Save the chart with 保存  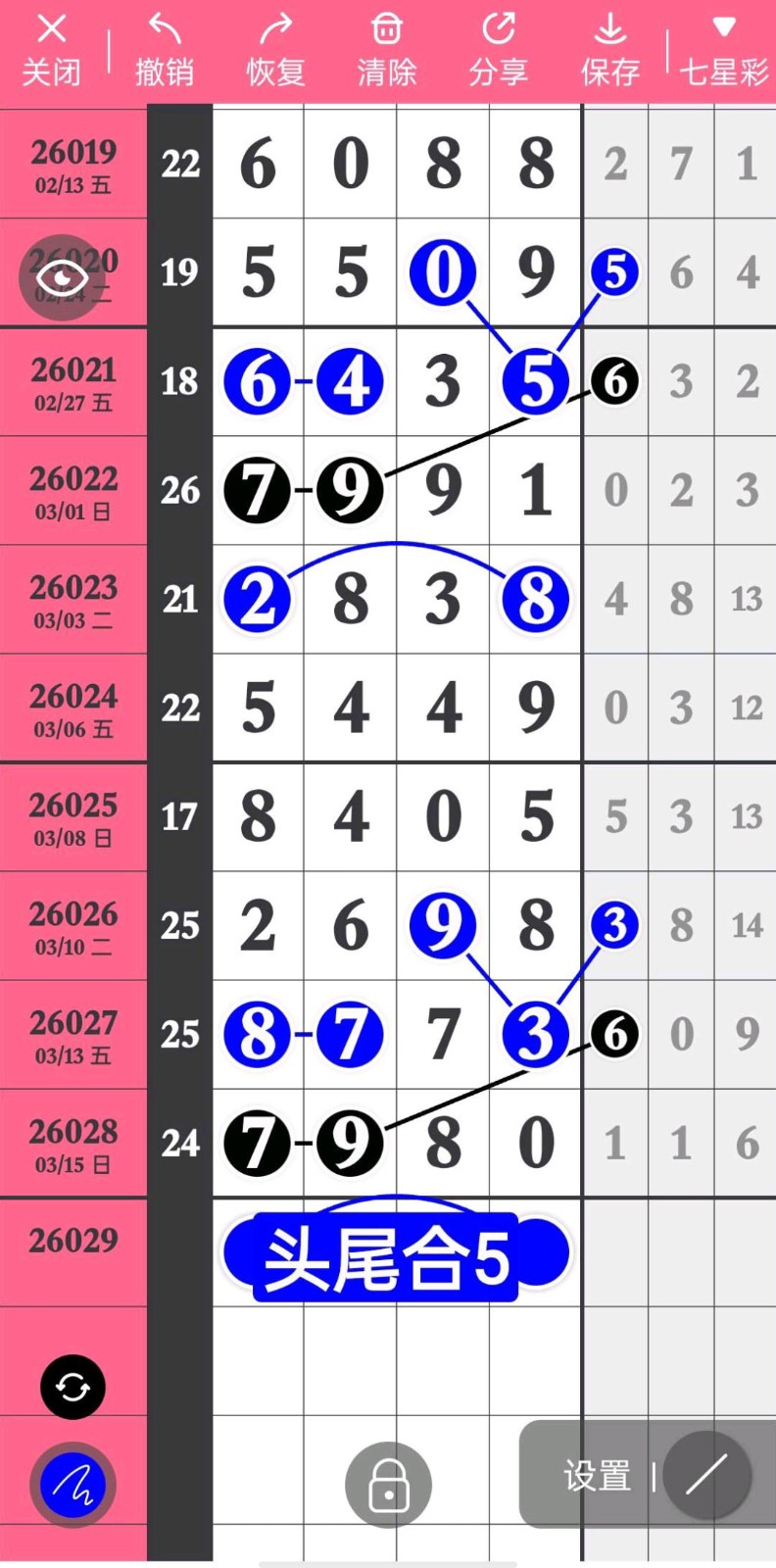(x=609, y=49)
